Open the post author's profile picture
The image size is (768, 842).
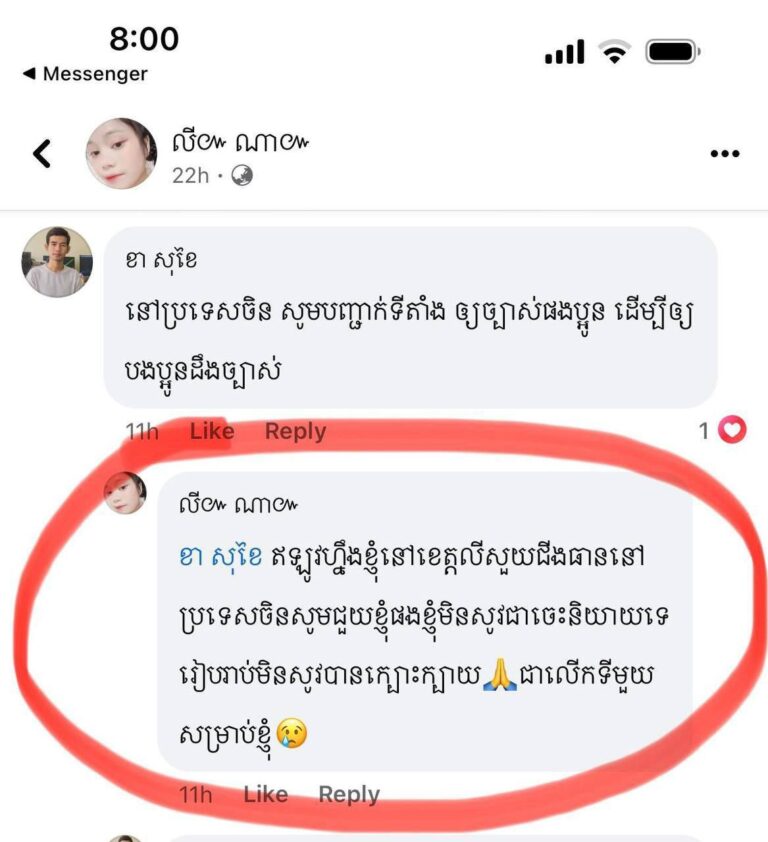pyautogui.click(x=121, y=154)
